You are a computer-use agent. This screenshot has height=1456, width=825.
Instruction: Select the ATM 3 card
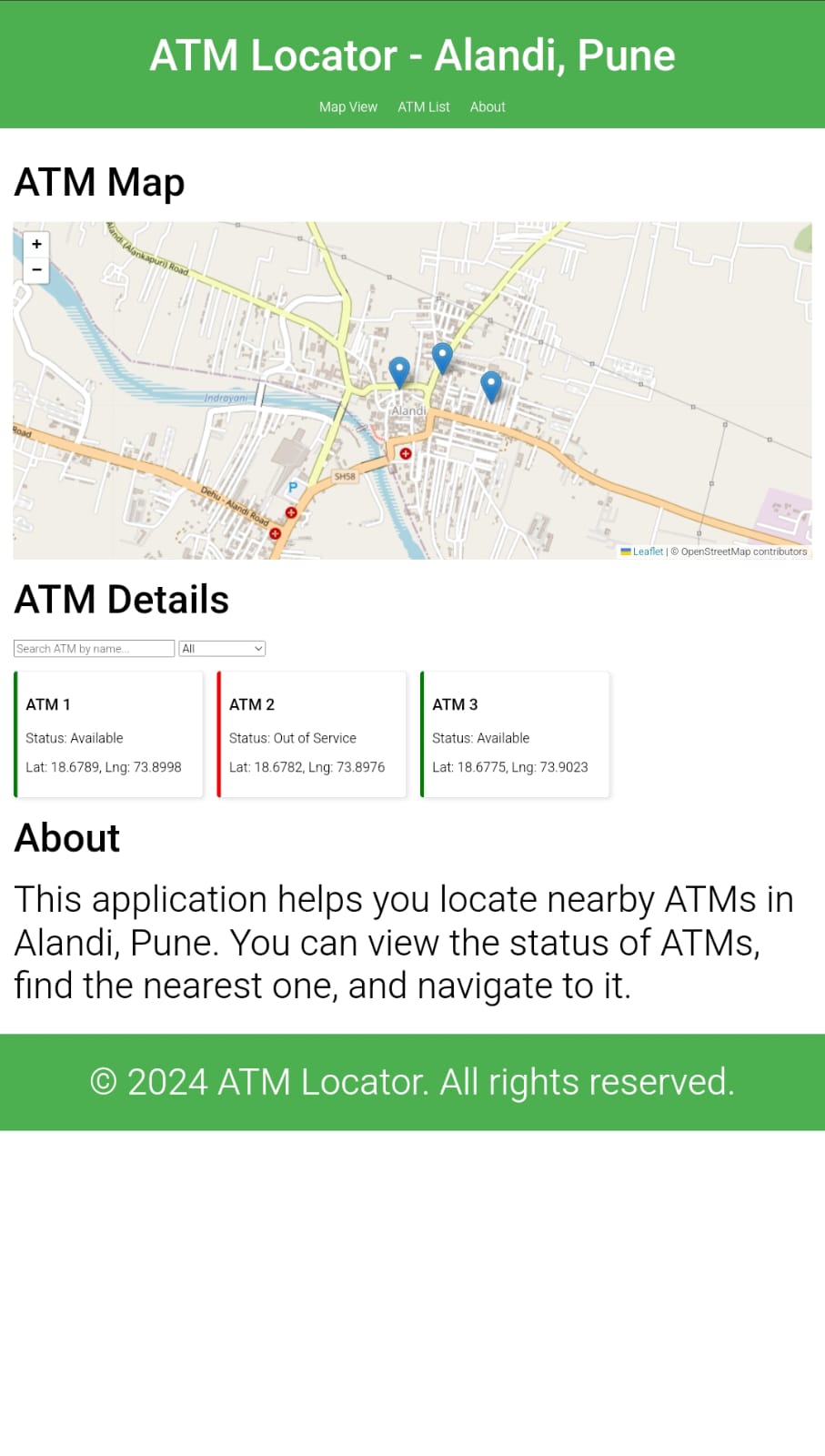(515, 734)
